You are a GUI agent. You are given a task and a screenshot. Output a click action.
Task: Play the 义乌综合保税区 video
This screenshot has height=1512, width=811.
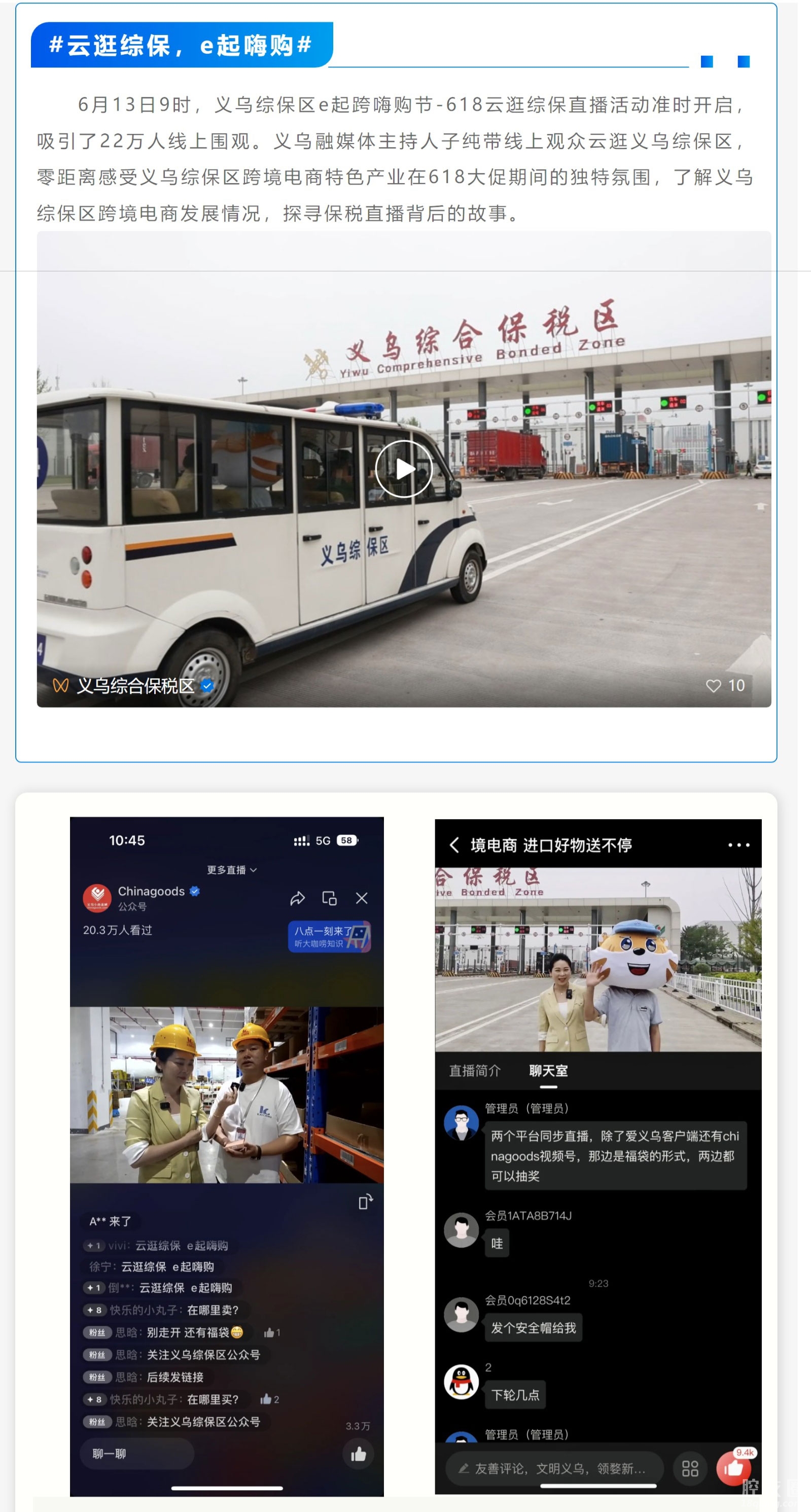coord(403,469)
